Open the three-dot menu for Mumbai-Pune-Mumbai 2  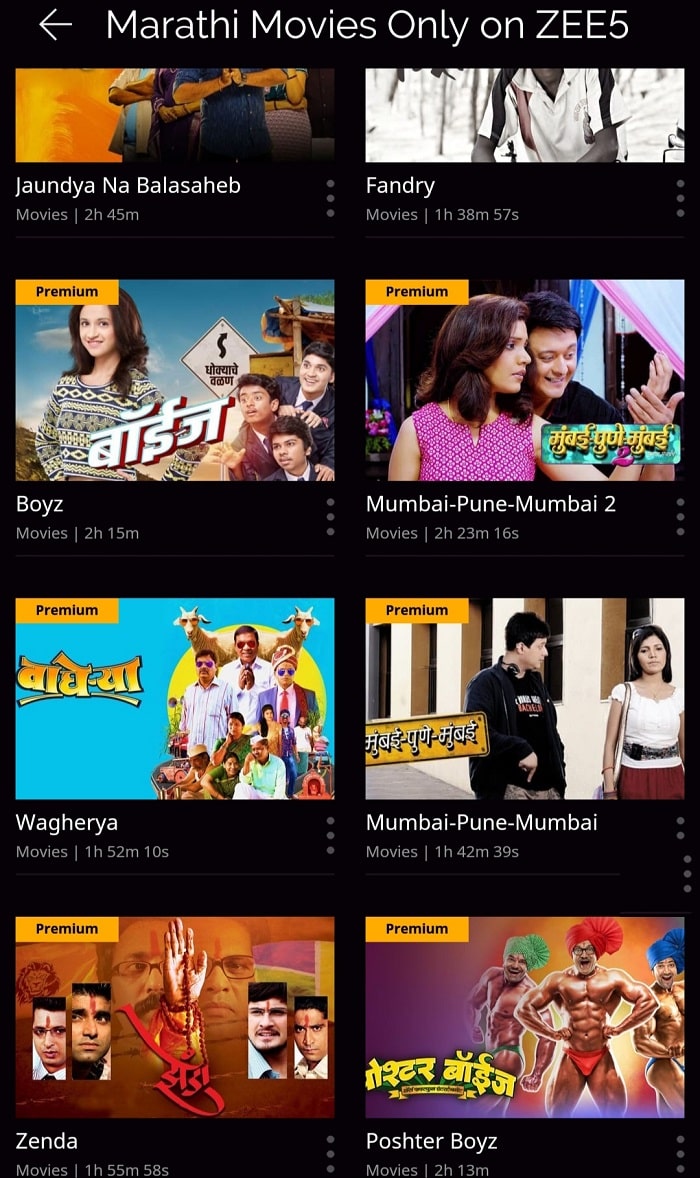(x=681, y=517)
